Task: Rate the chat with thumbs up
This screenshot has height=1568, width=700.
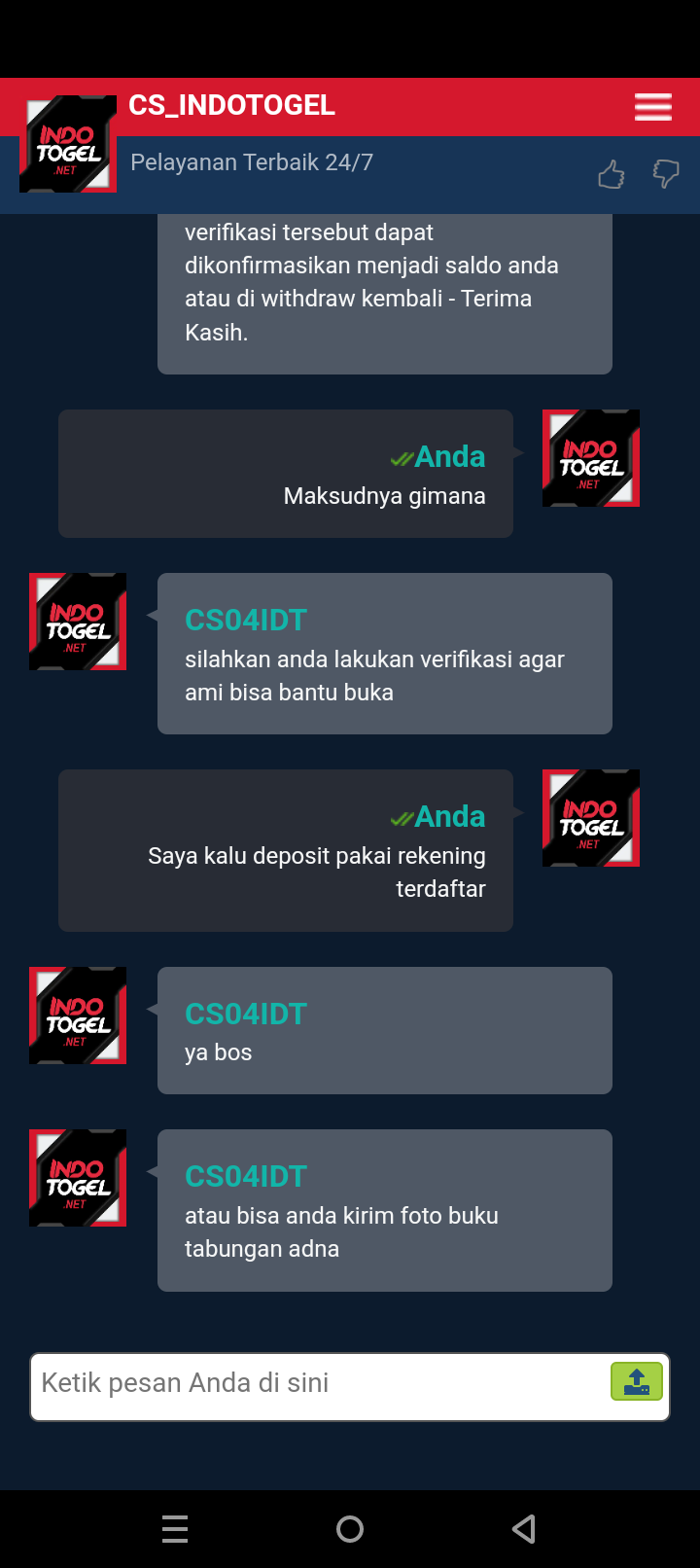Action: [612, 175]
